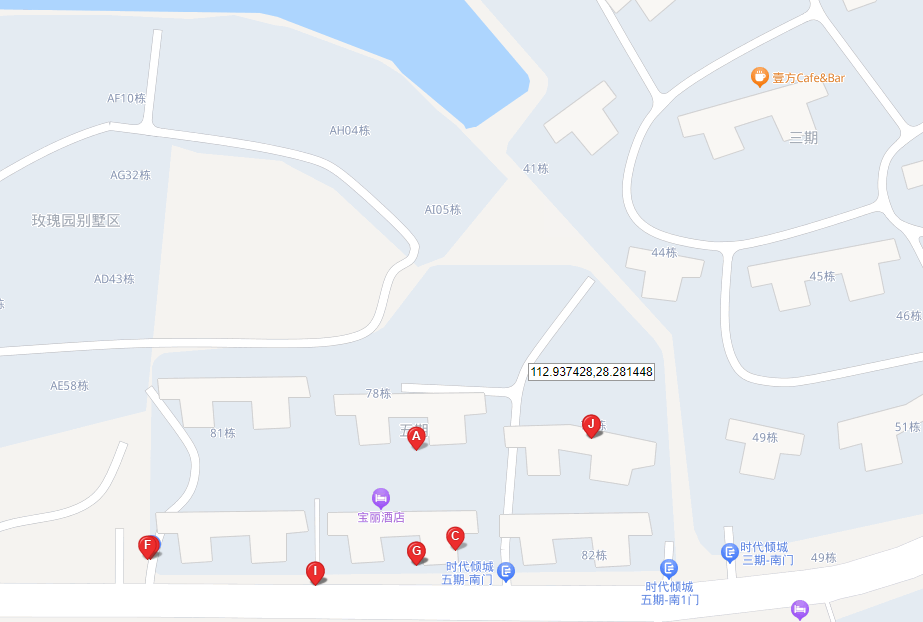Open the 宝丽酒店 hotel pin
Screen dimensions: 923x622
coord(380,497)
